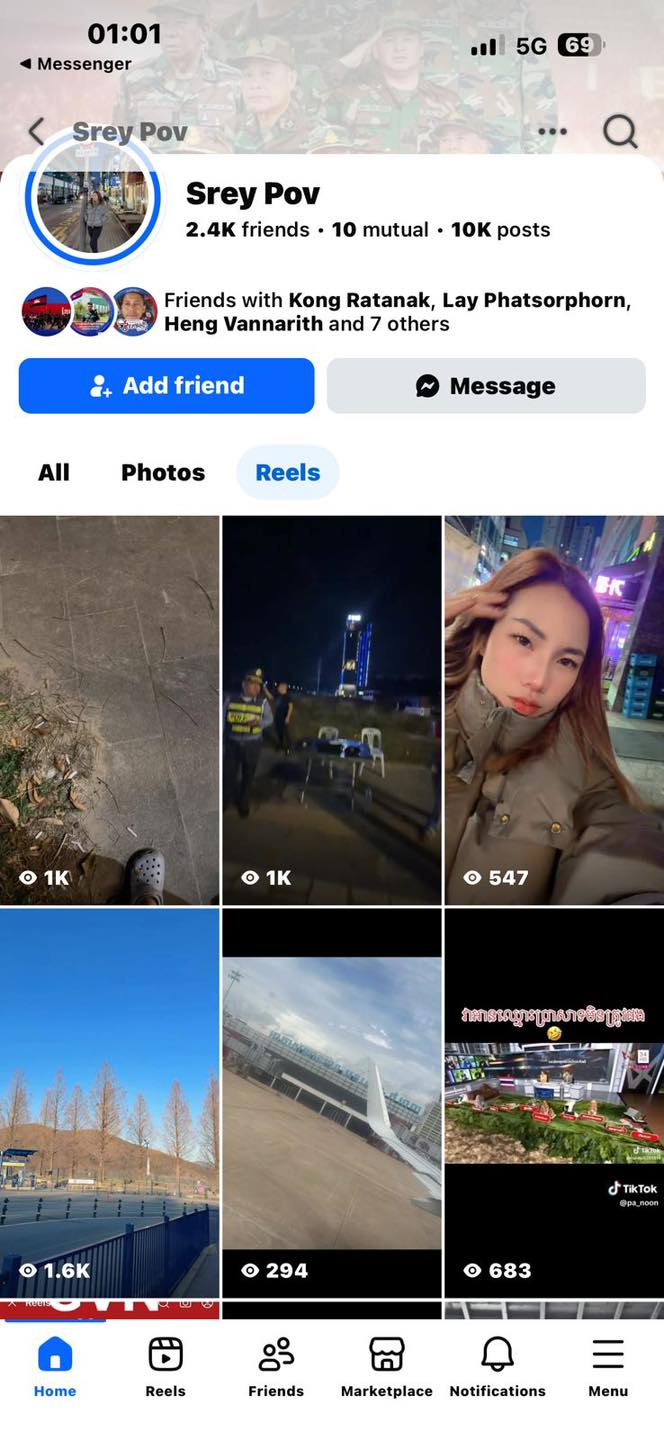Go to the Home tab
Screen dimensions: 664x1440
coord(55,1367)
